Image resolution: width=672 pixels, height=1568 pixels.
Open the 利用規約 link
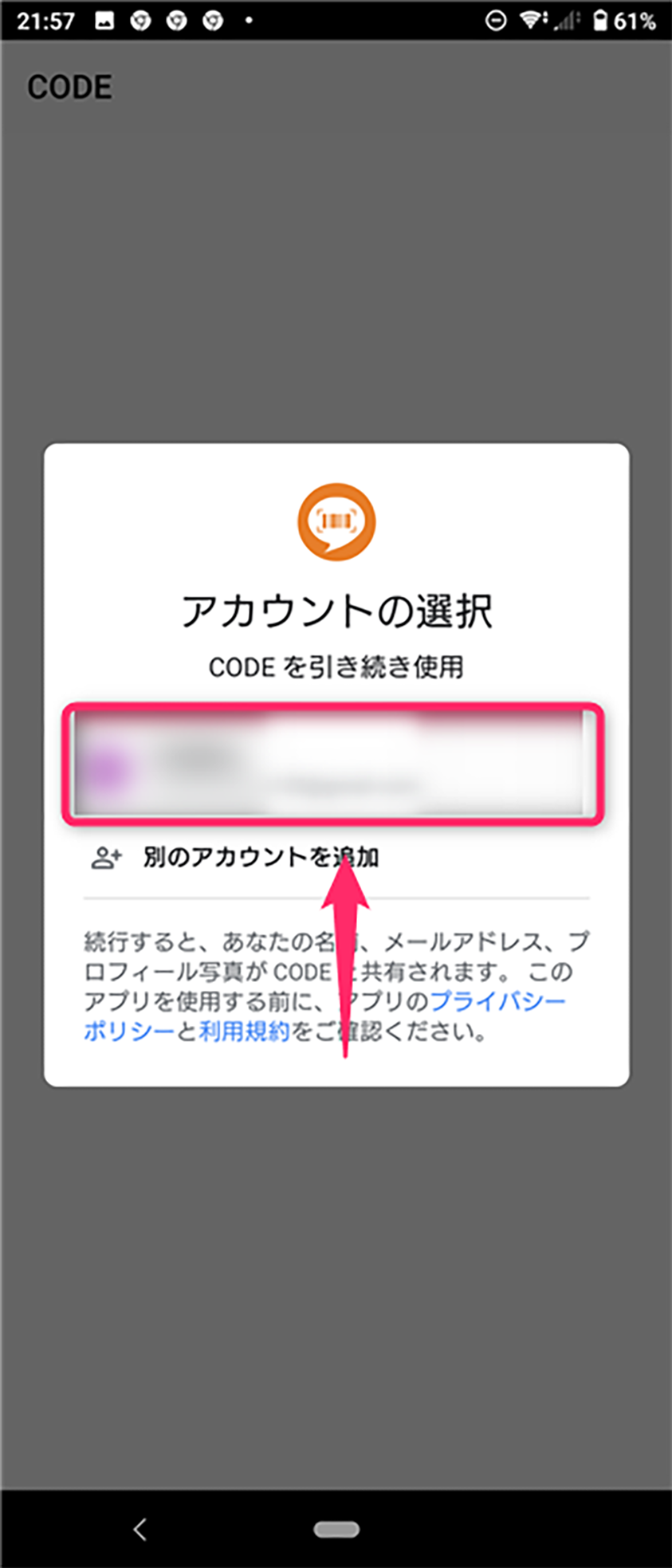[244, 1032]
